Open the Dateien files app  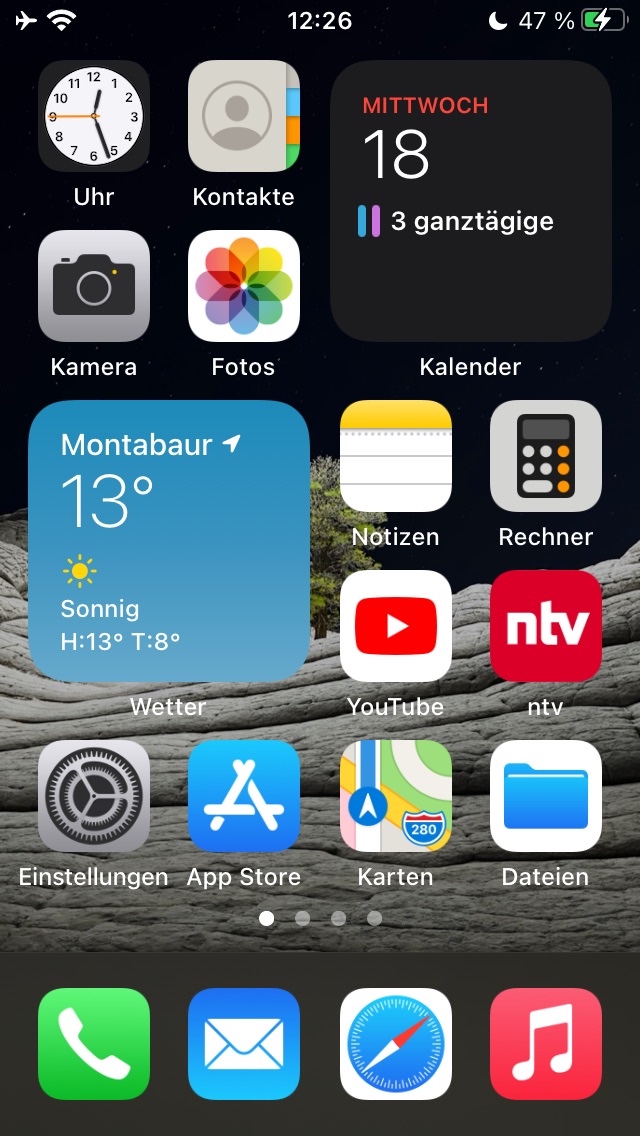[546, 796]
